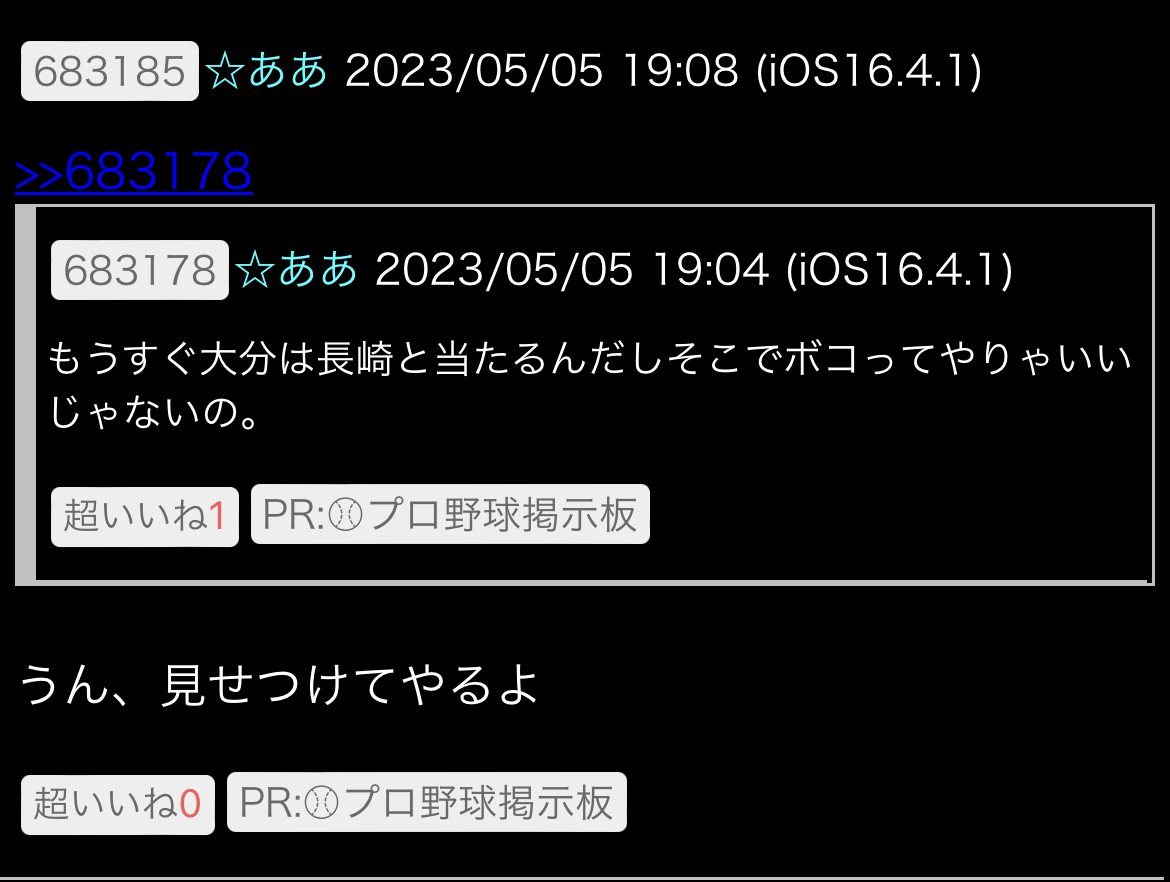
Task: Open the >>683178 reply link
Action: 134,172
